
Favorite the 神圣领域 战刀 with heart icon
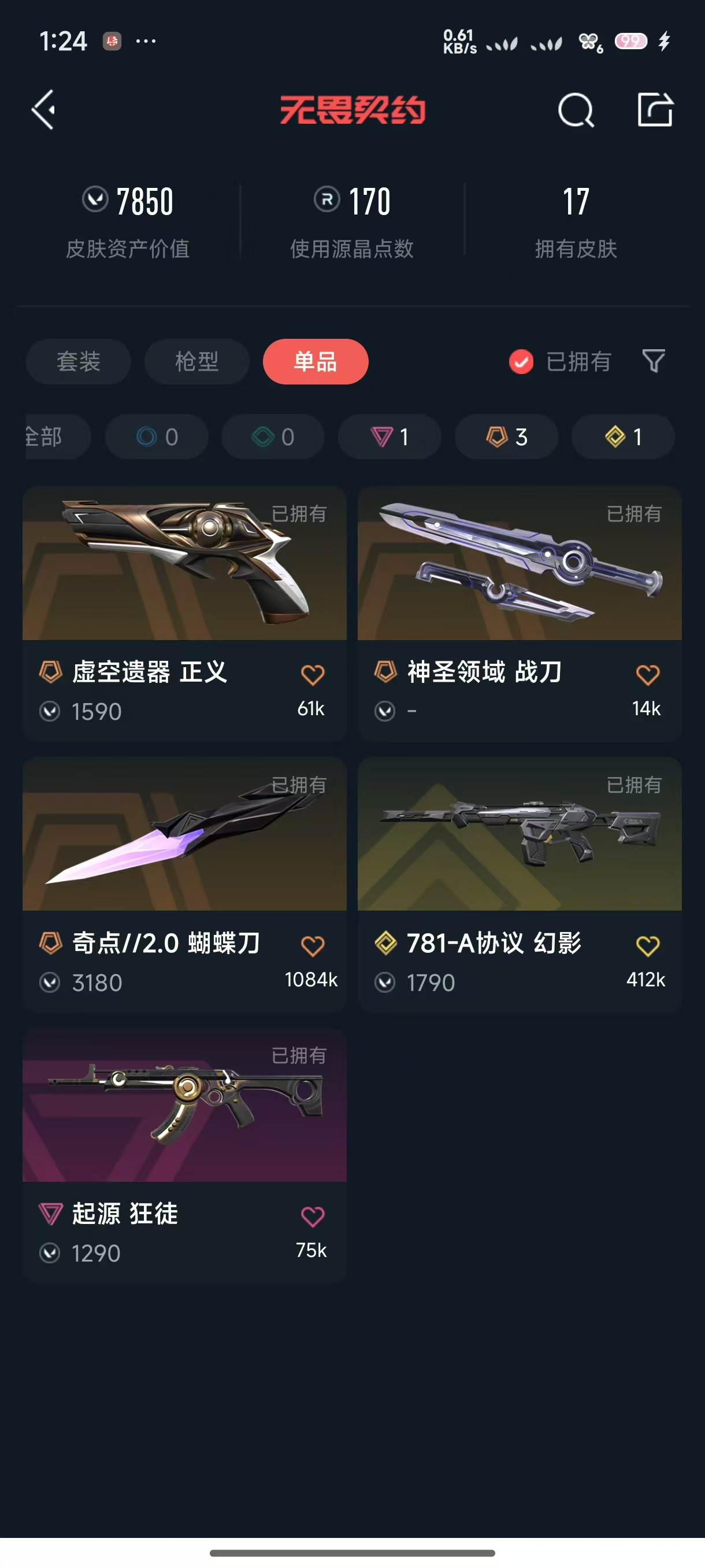click(647, 674)
